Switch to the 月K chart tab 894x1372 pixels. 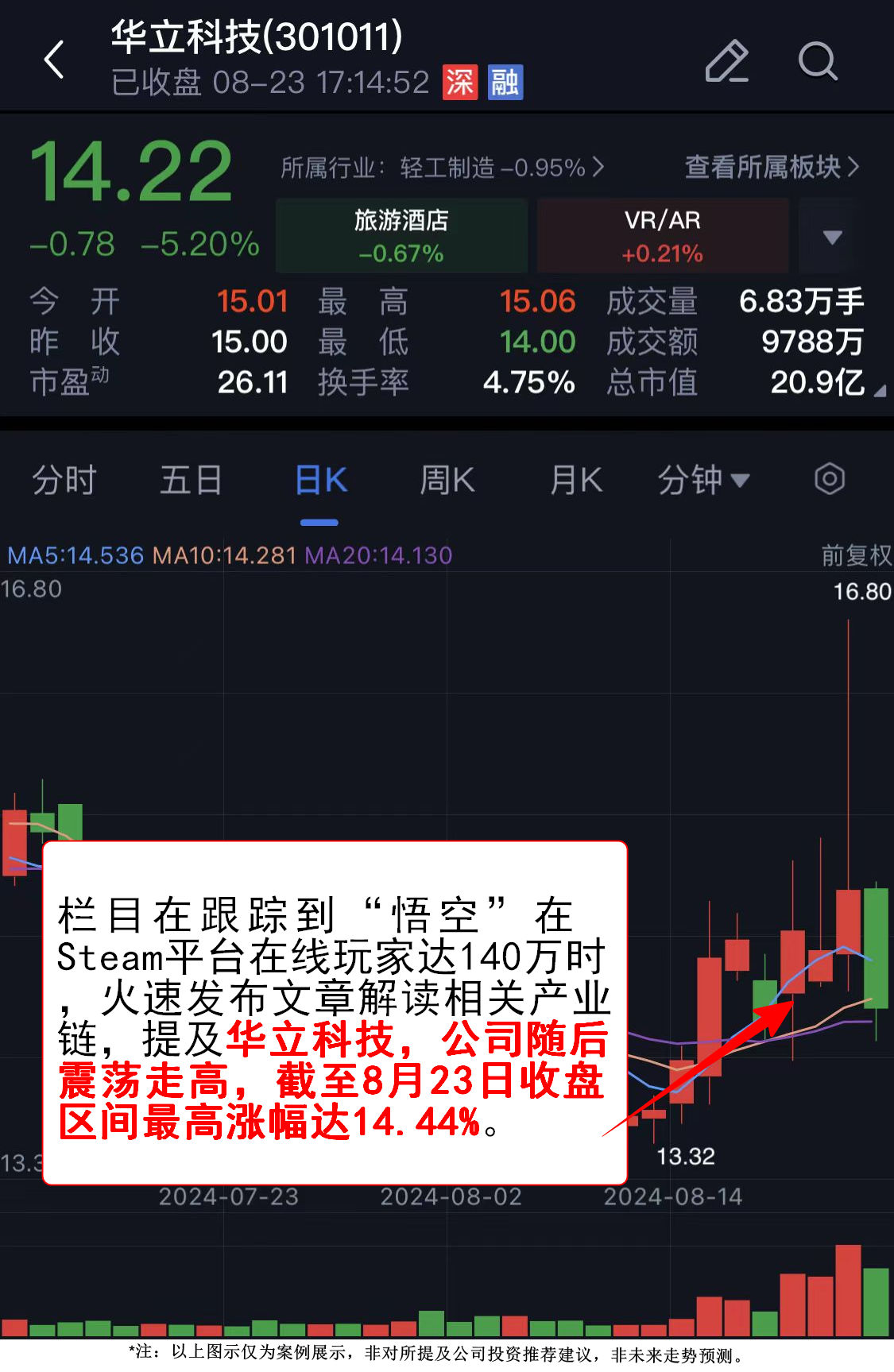coord(575,481)
